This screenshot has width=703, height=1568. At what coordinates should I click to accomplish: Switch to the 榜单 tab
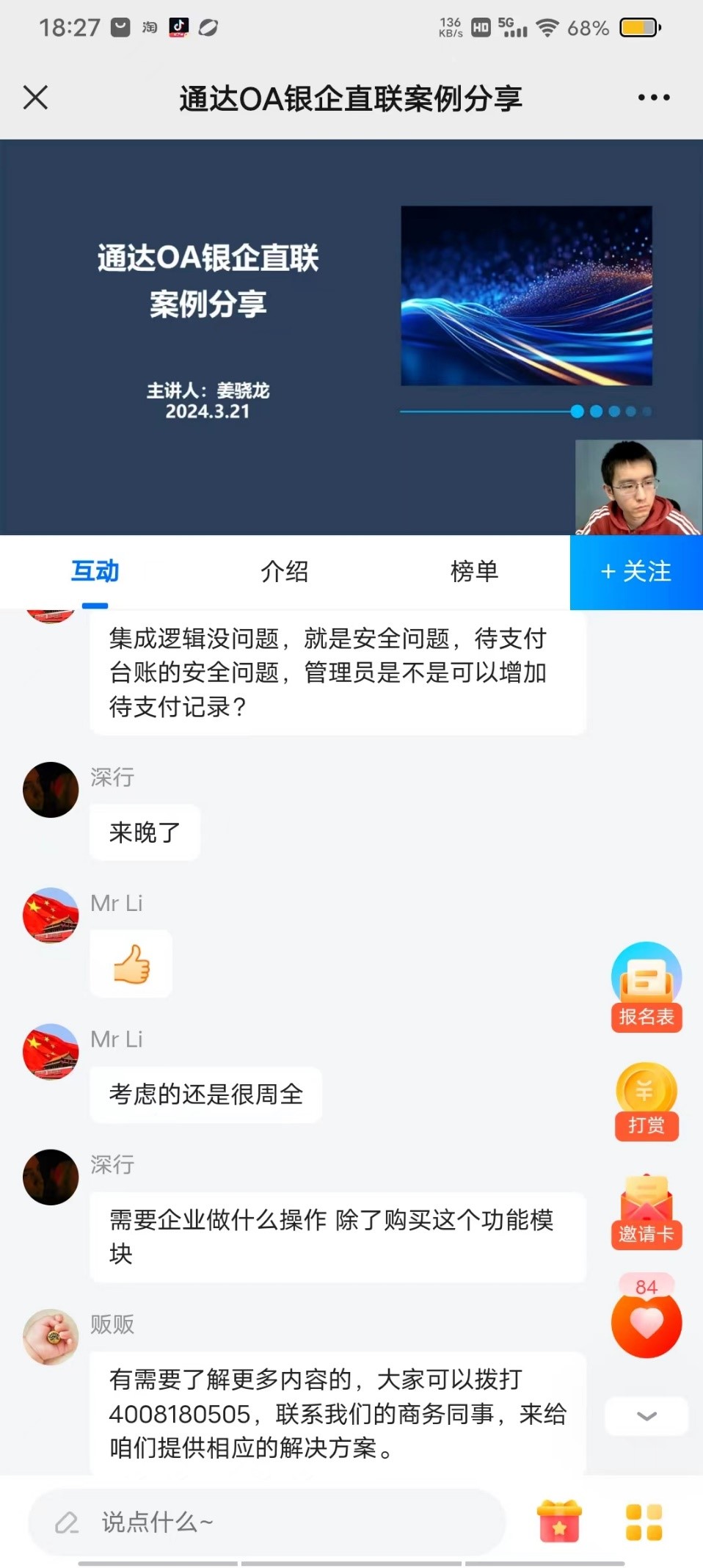pyautogui.click(x=474, y=571)
